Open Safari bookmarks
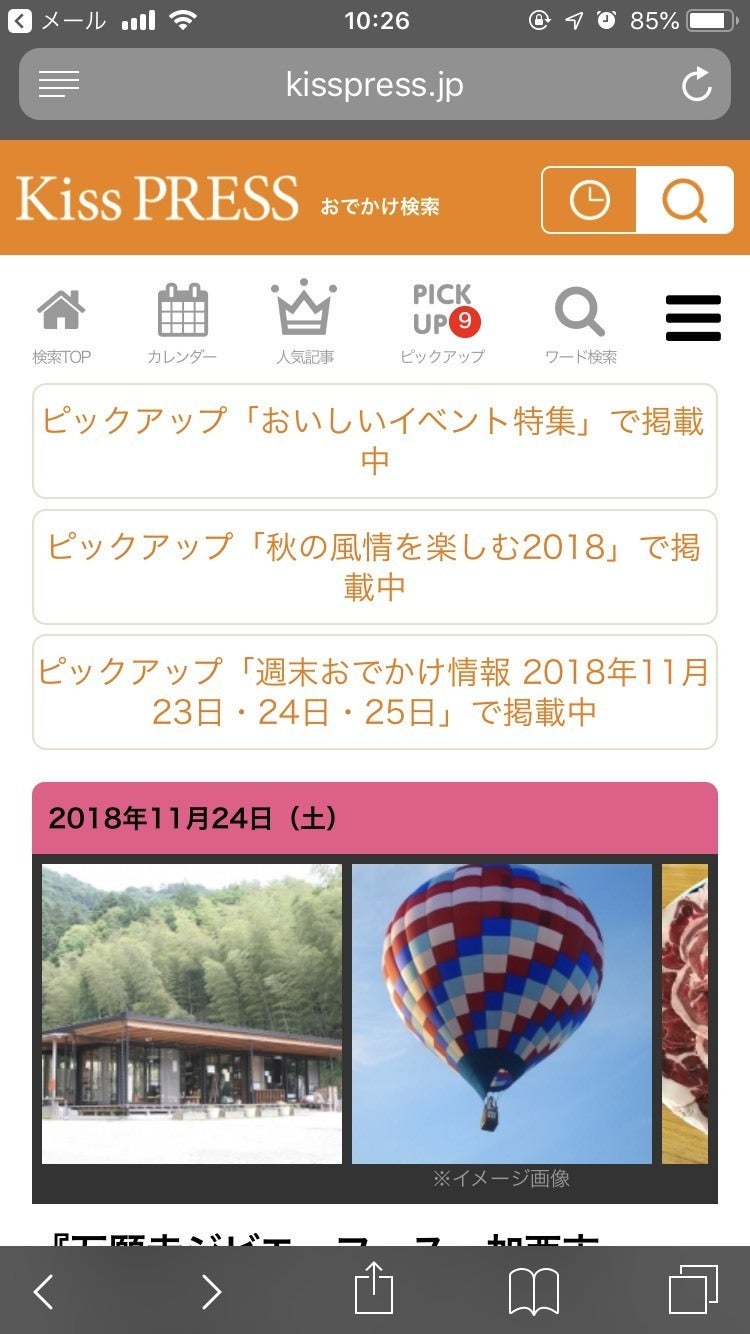Image resolution: width=750 pixels, height=1334 pixels. click(x=533, y=1292)
